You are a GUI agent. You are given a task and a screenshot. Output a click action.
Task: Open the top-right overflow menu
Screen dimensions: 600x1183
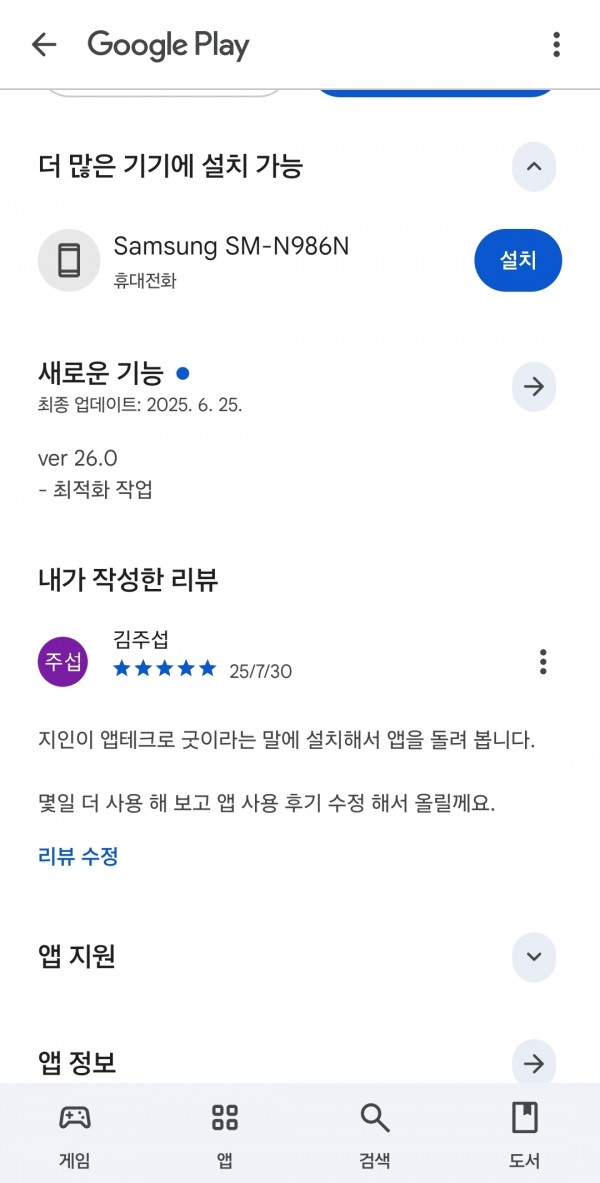coord(556,45)
